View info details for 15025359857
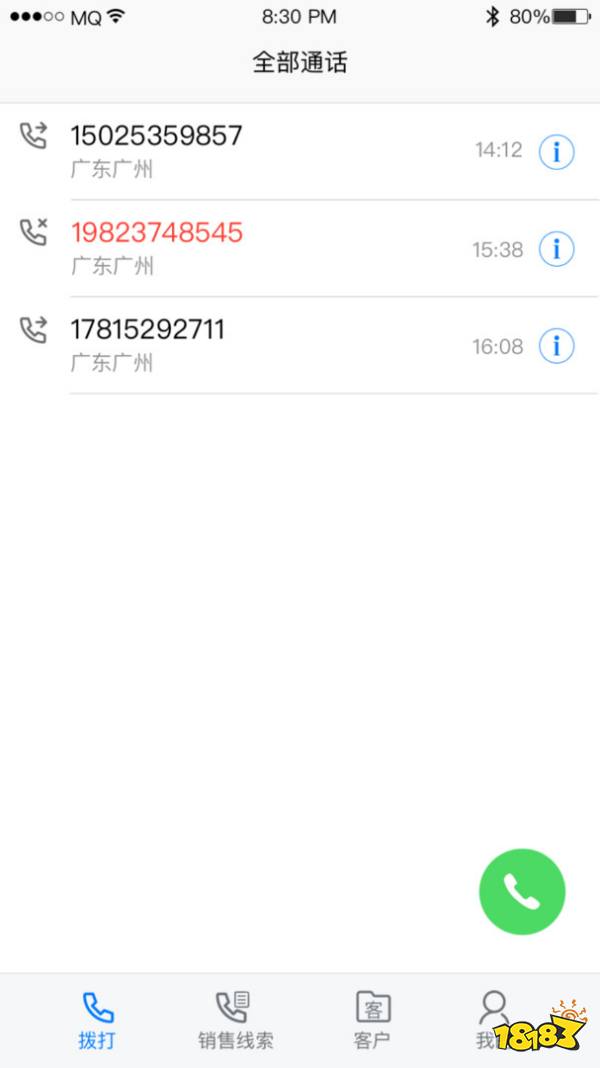Image resolution: width=600 pixels, height=1068 pixels. tap(557, 152)
